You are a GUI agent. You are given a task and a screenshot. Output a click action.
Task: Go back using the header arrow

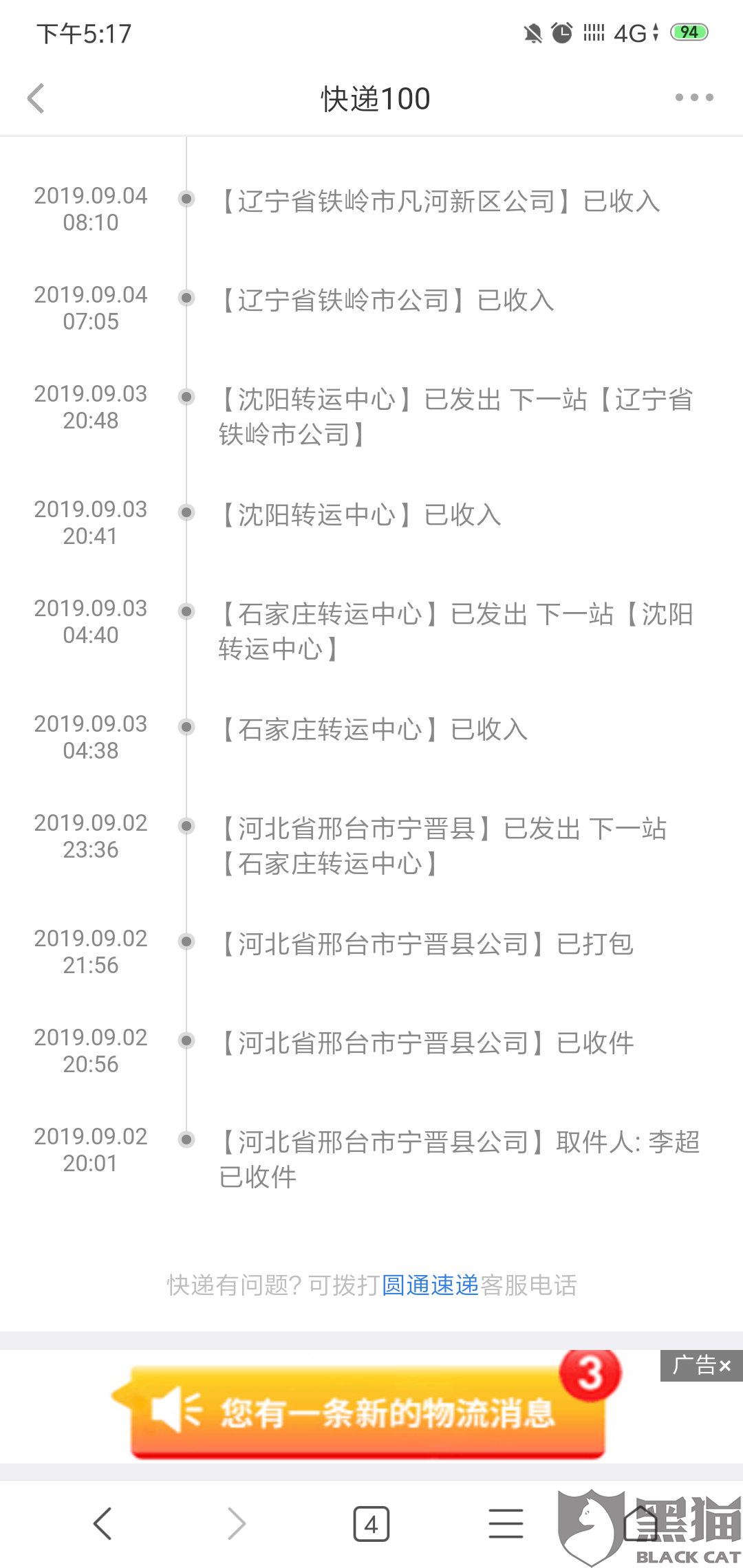[x=36, y=98]
